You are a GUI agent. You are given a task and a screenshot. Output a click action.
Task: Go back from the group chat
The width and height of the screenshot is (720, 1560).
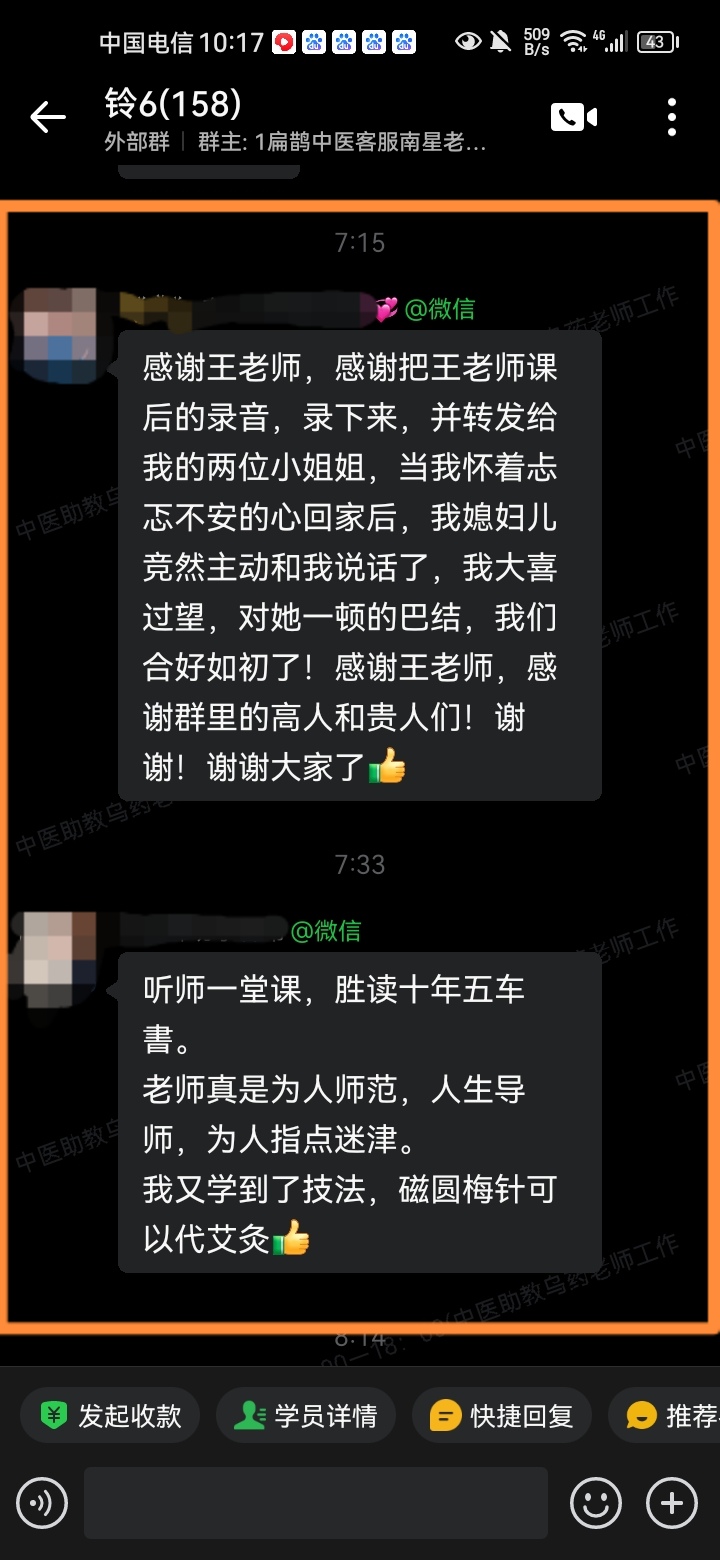[x=47, y=118]
